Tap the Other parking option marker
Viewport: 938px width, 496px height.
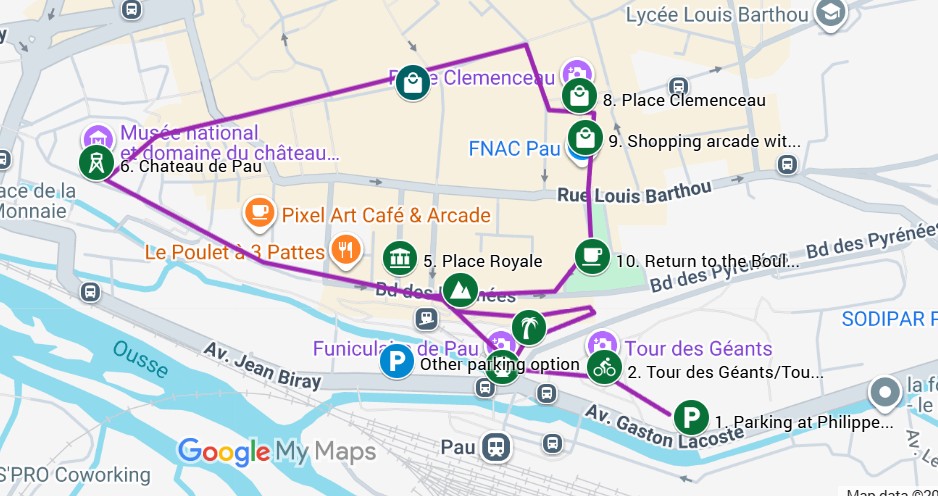[398, 362]
